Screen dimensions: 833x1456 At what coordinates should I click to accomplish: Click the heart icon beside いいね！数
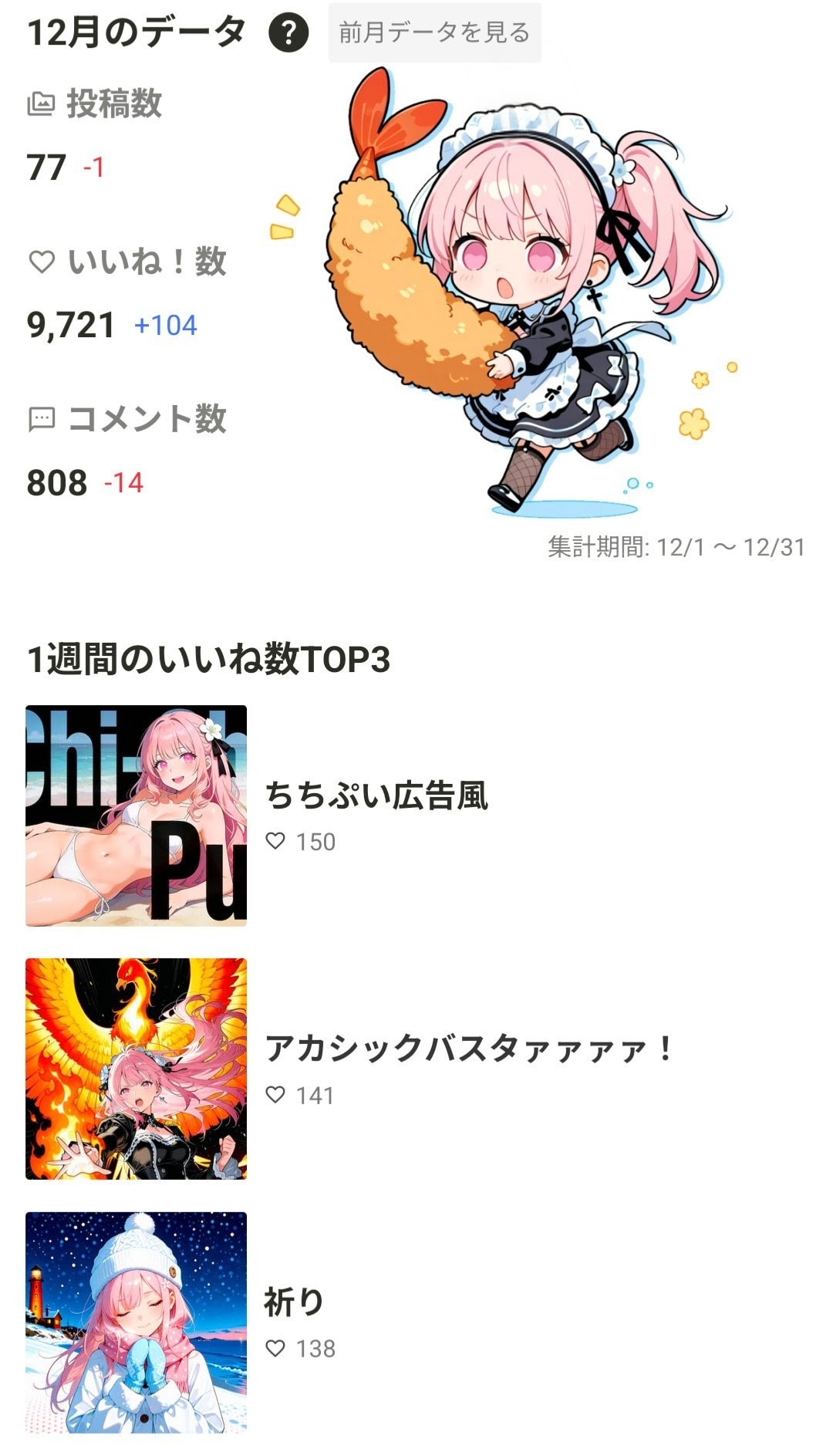(x=44, y=263)
